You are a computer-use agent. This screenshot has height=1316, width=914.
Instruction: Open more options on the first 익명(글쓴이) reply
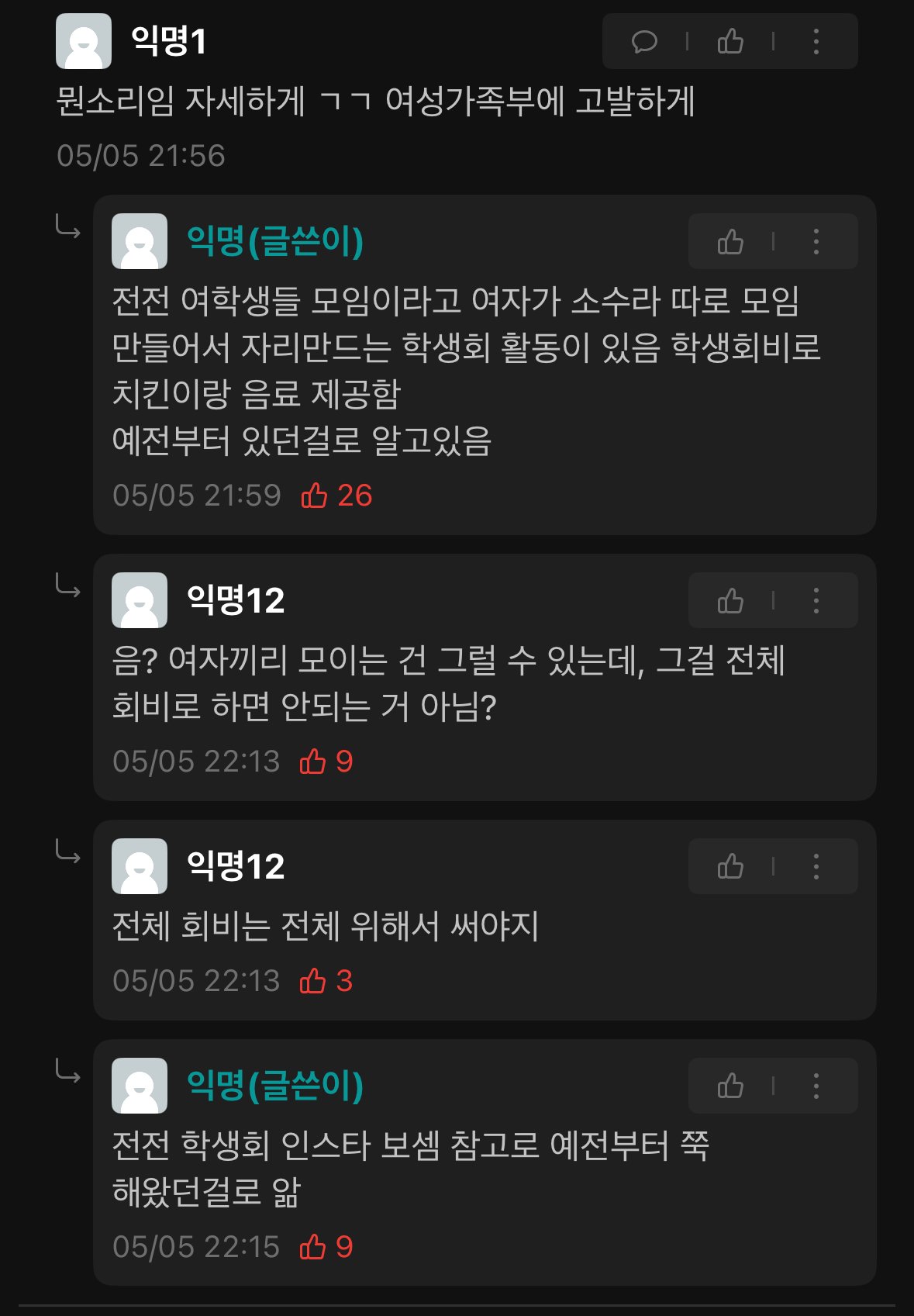tap(815, 241)
